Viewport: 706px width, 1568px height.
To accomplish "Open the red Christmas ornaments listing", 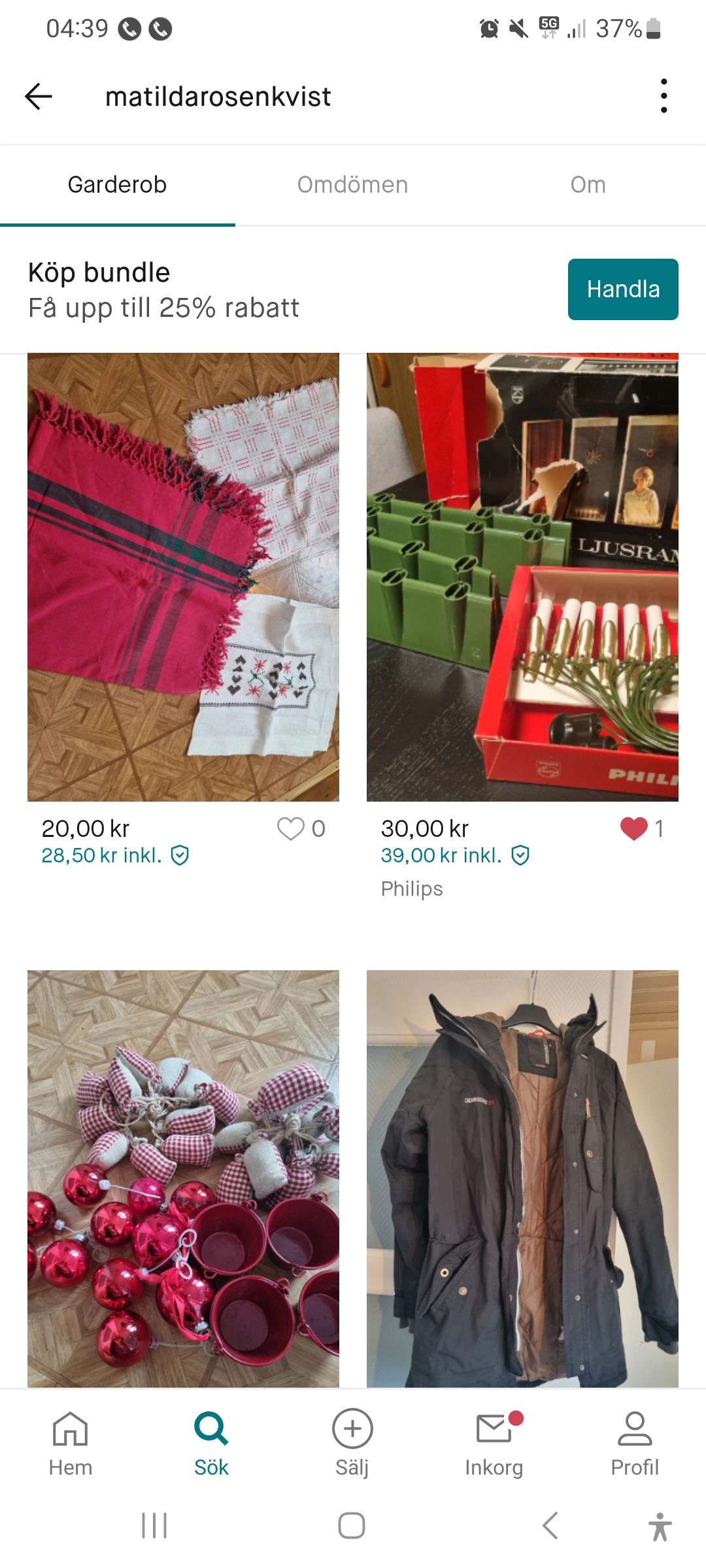I will [x=183, y=1178].
